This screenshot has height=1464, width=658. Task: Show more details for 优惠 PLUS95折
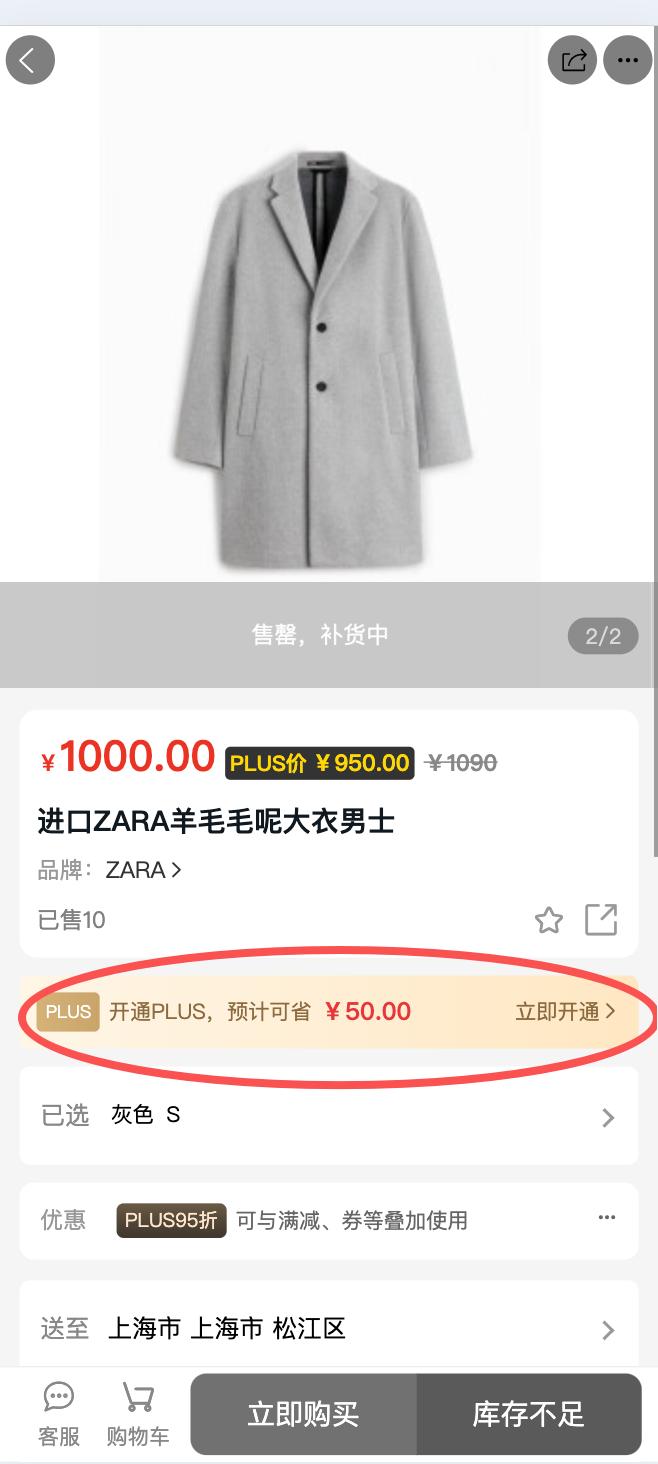pyautogui.click(x=606, y=1218)
